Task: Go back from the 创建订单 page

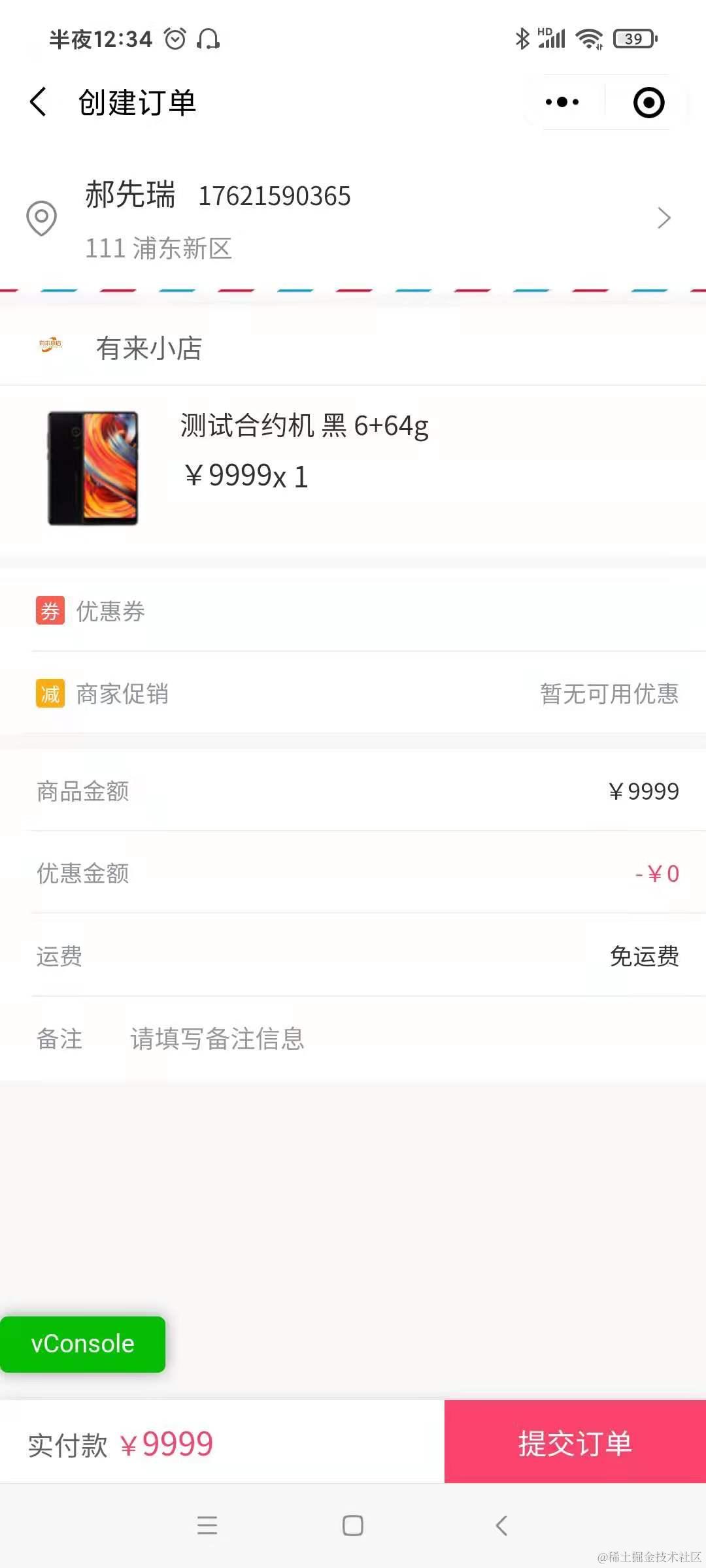Action: [x=39, y=103]
